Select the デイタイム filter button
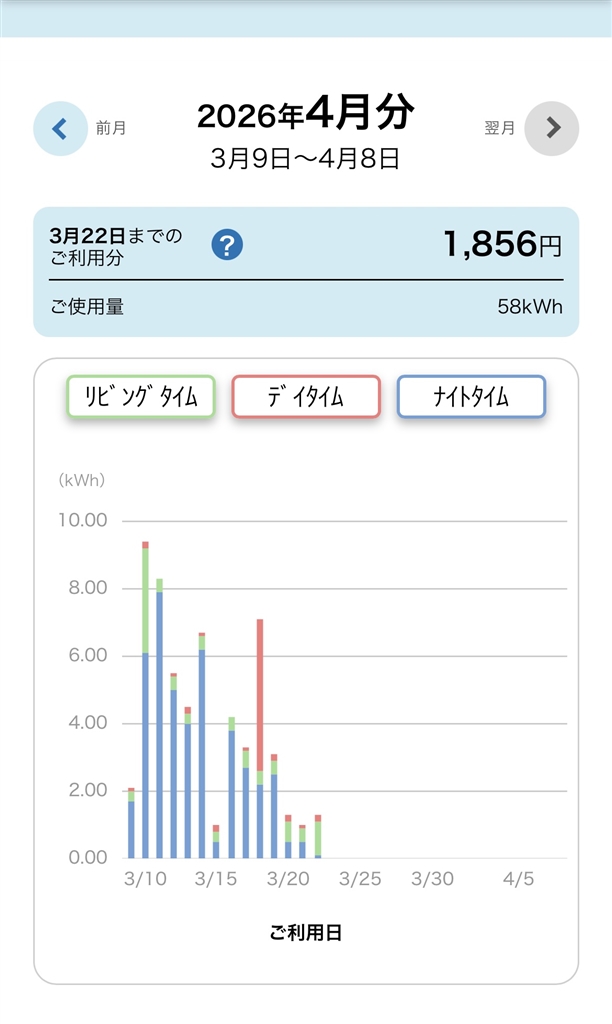 (306, 397)
